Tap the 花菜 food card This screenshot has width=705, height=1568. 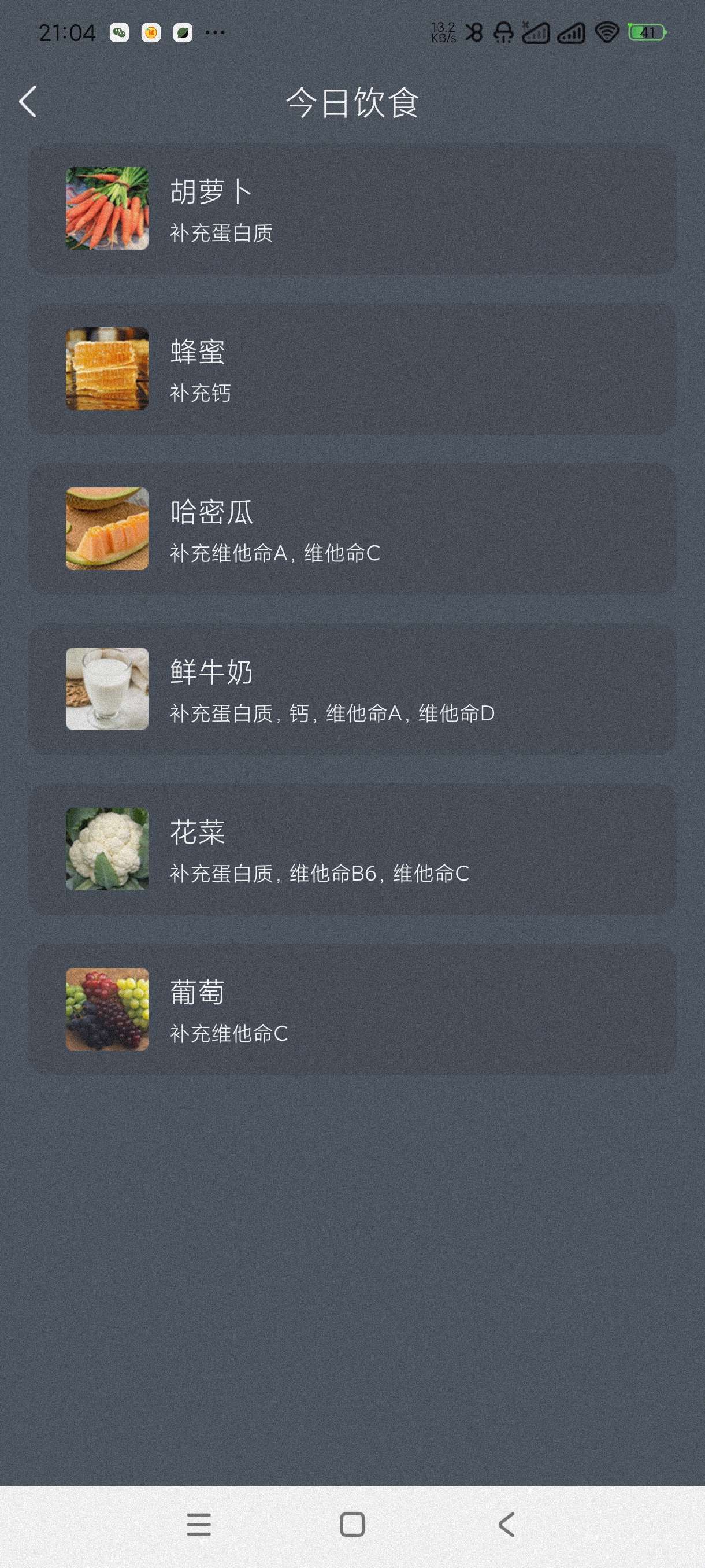click(x=352, y=849)
